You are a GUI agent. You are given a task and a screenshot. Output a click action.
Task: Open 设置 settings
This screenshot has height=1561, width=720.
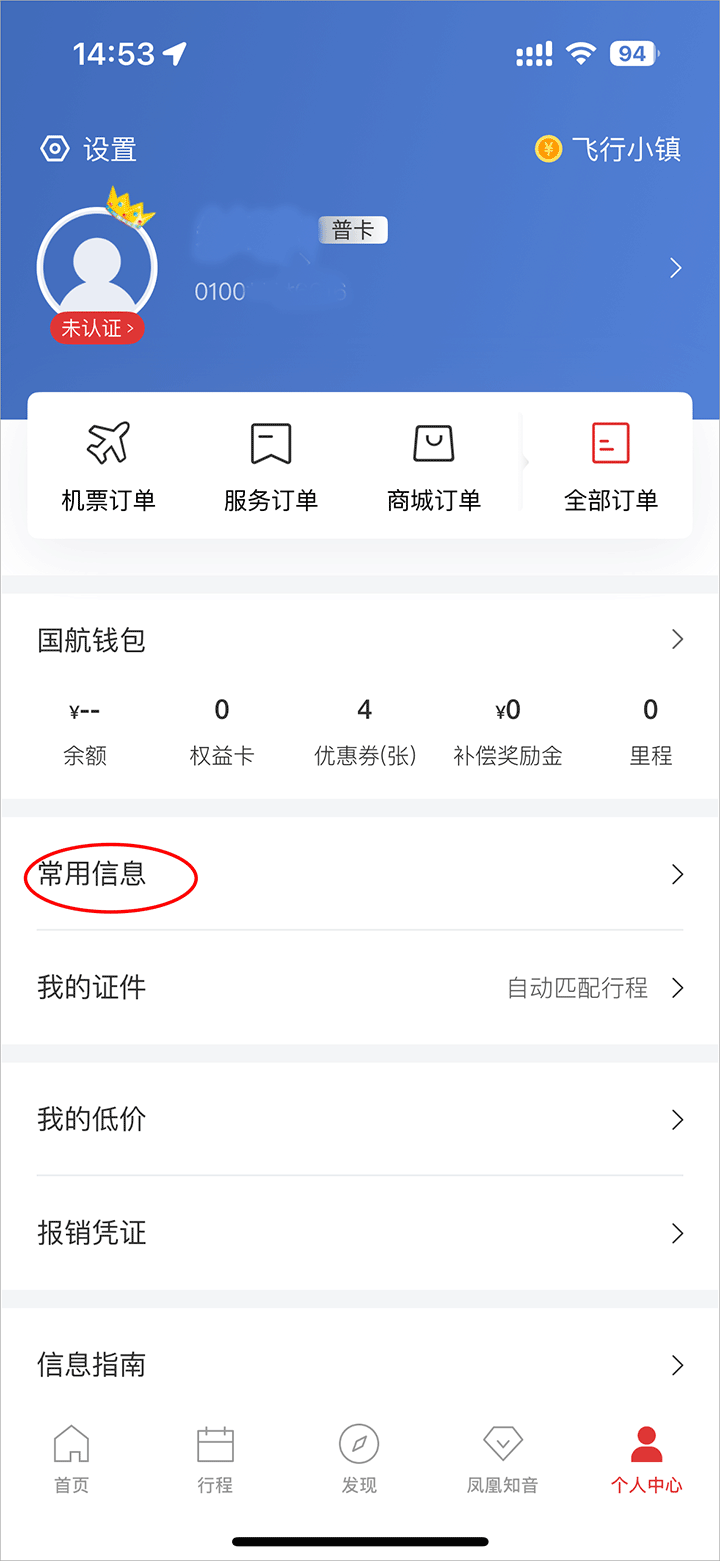coord(88,150)
